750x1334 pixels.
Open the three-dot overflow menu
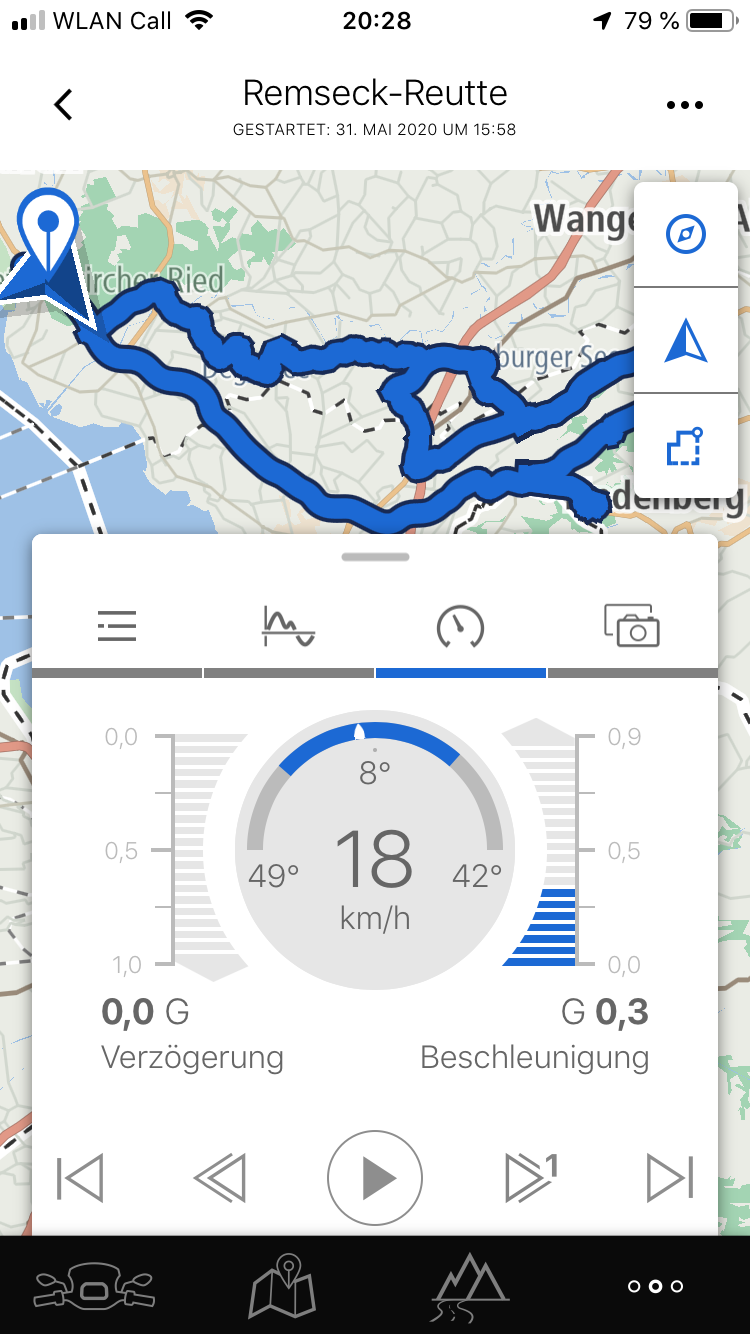point(685,105)
